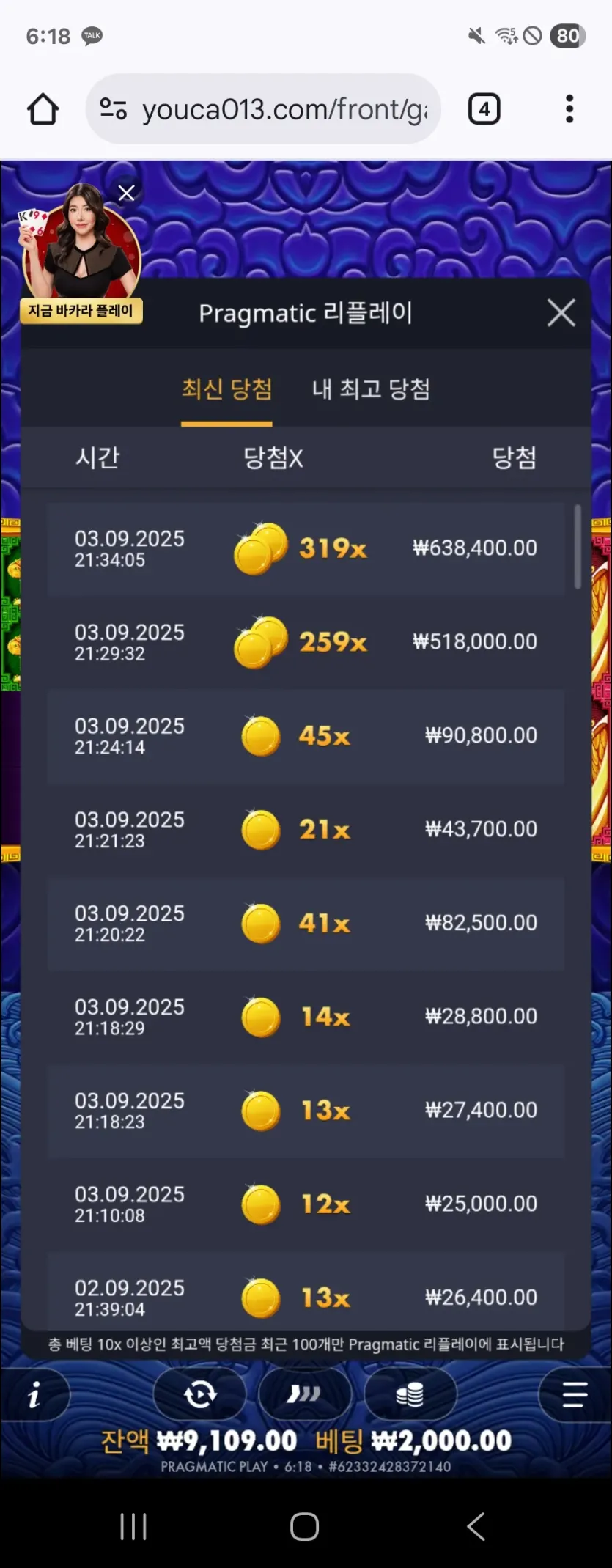Viewport: 612px width, 1568px height.
Task: Dismiss the 지금 바카라 플레이 promo
Action: click(x=126, y=193)
